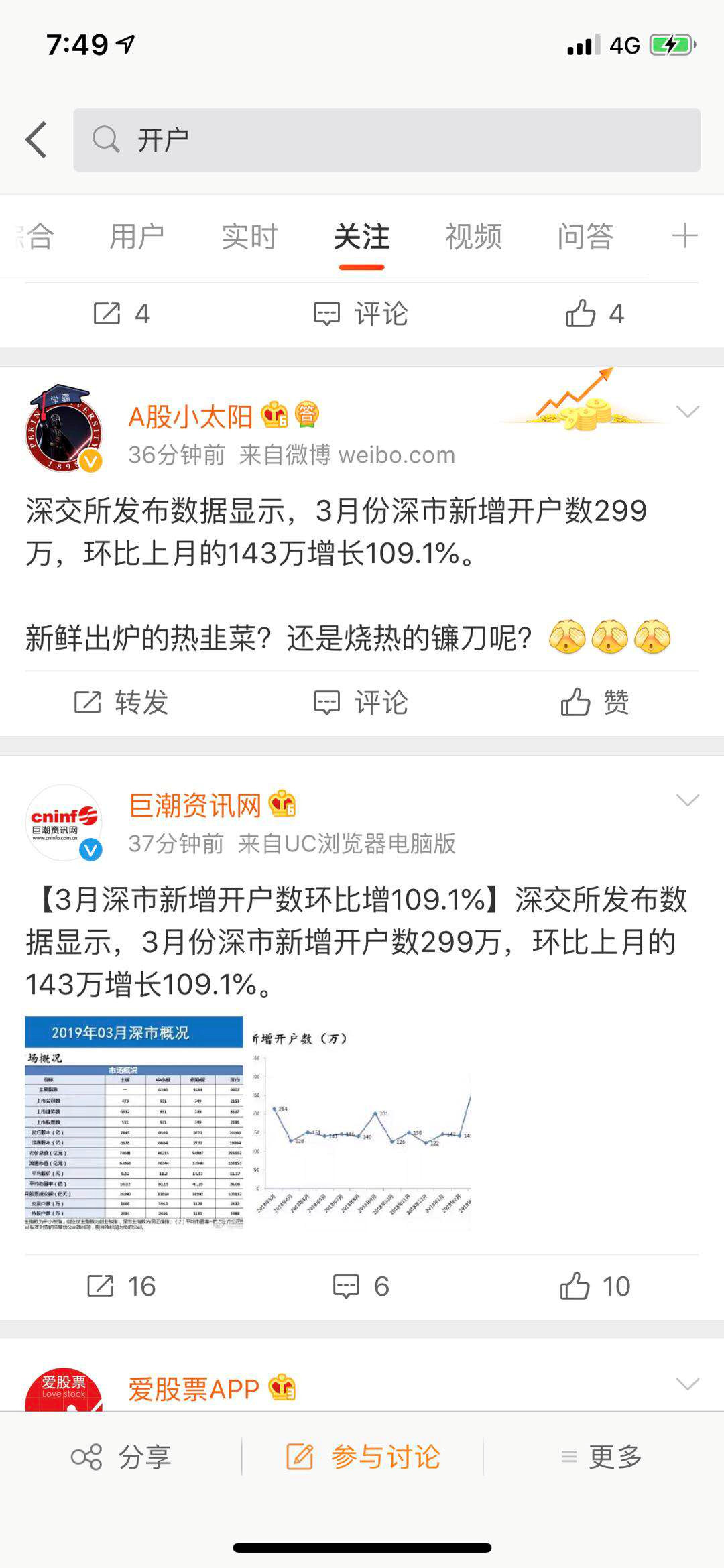Image resolution: width=724 pixels, height=1568 pixels.
Task: Open the line chart image in 巨潮资讯网's post
Action: point(361,1124)
